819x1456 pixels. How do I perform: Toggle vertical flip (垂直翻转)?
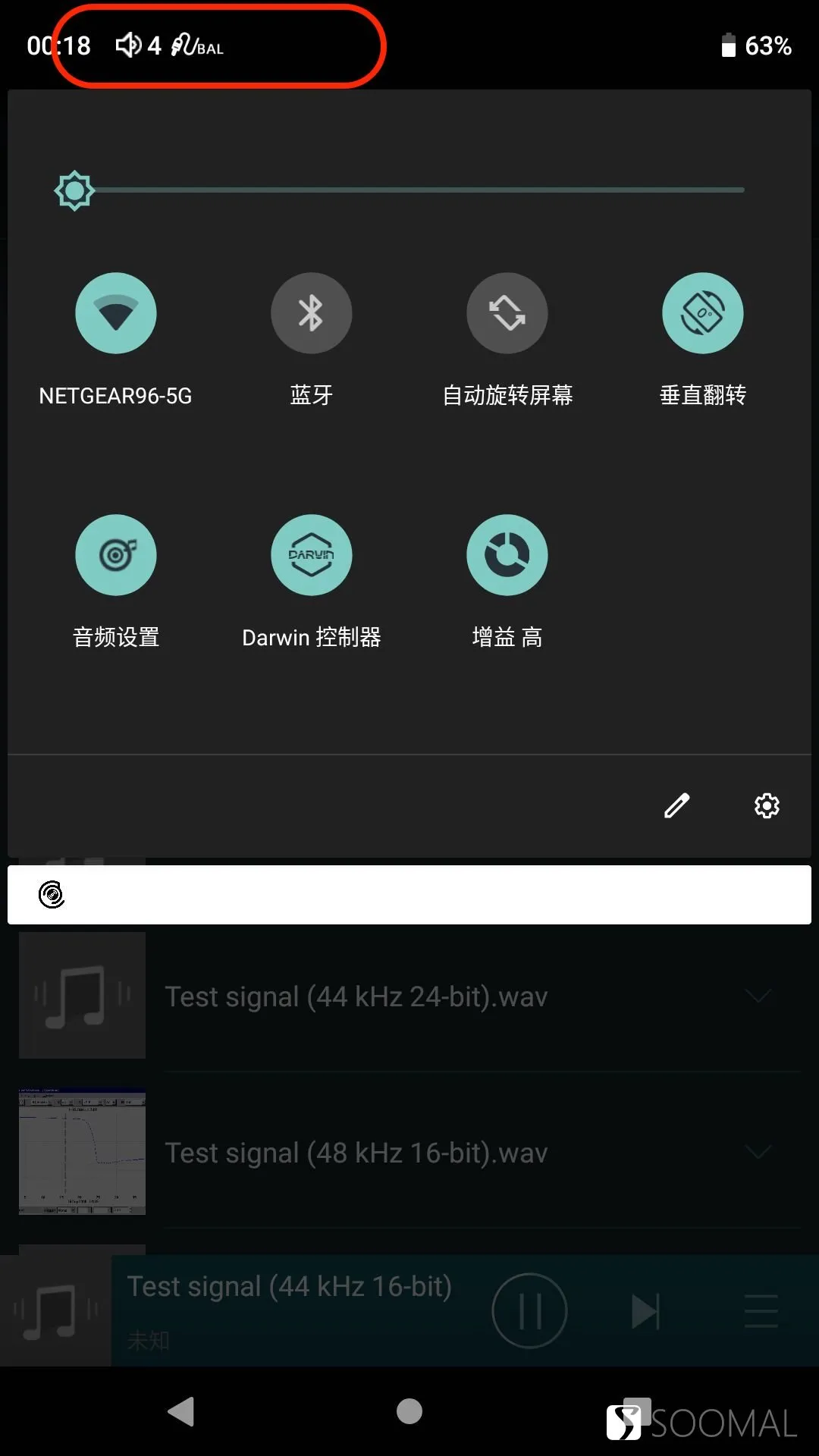point(702,313)
